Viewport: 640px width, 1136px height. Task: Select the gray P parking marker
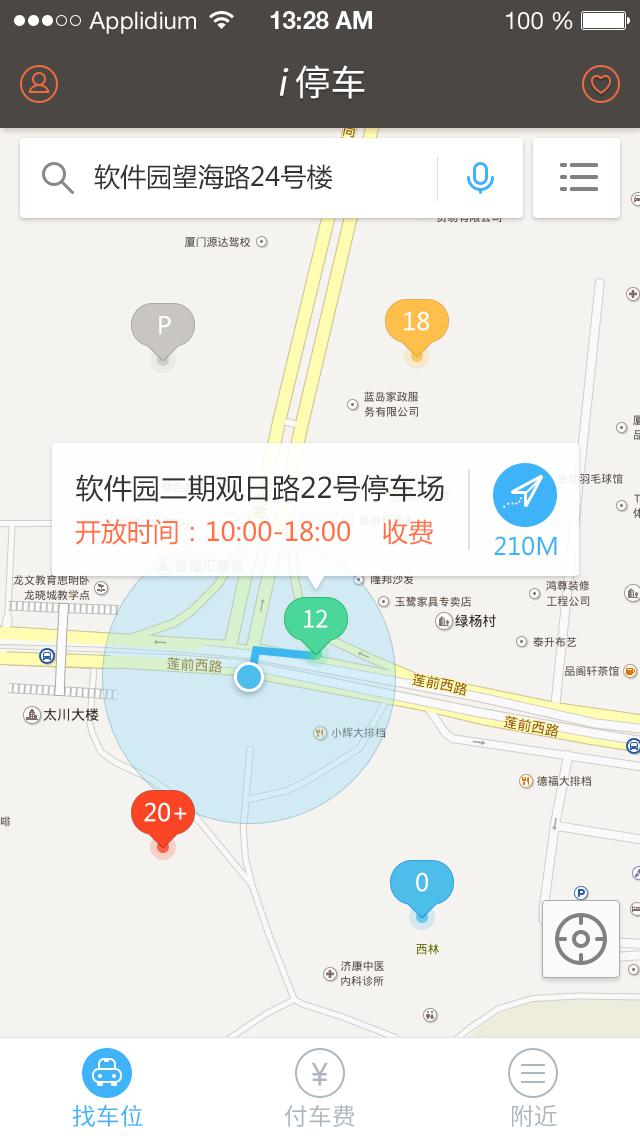coord(163,327)
